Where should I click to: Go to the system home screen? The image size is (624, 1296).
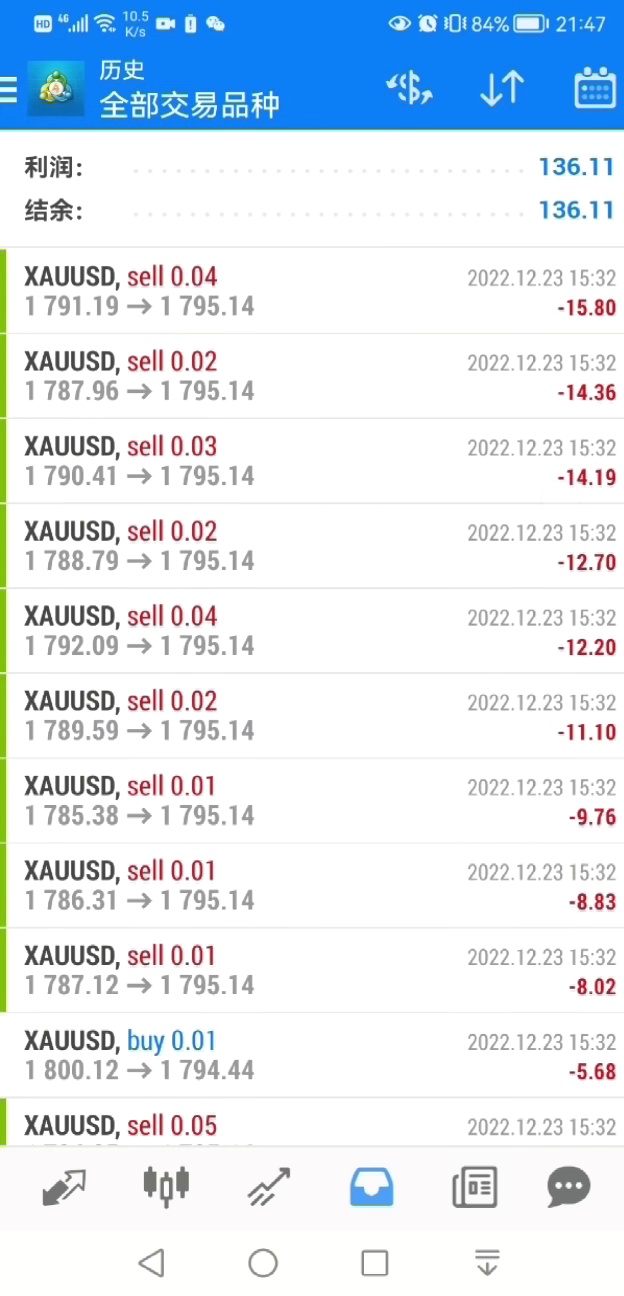263,1263
